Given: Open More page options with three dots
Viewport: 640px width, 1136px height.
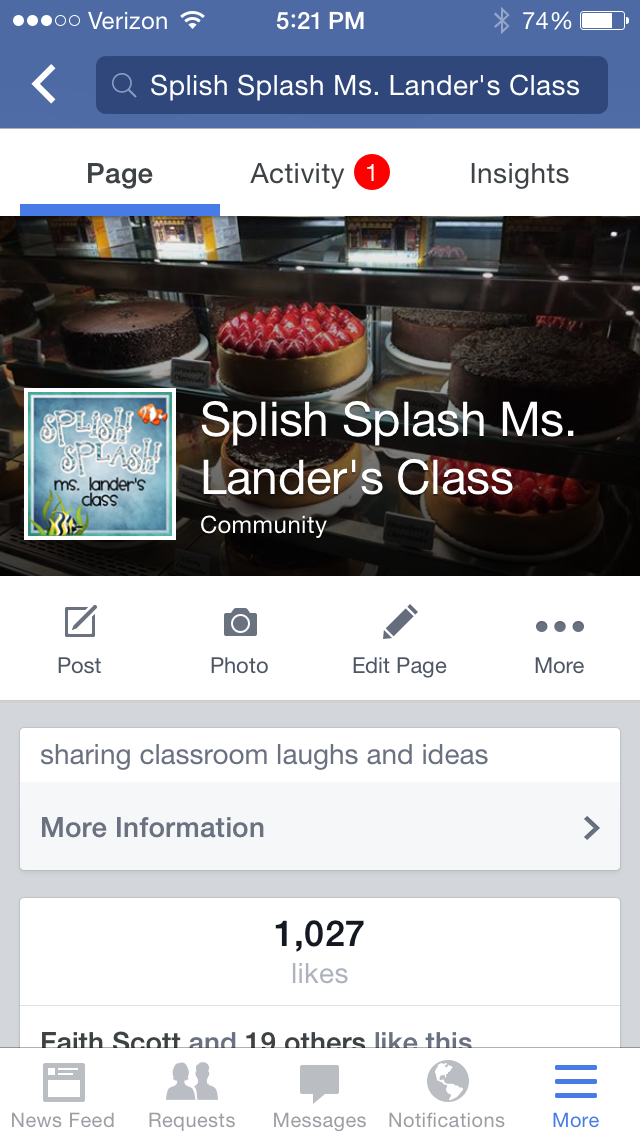Looking at the screenshot, I should click(x=559, y=642).
